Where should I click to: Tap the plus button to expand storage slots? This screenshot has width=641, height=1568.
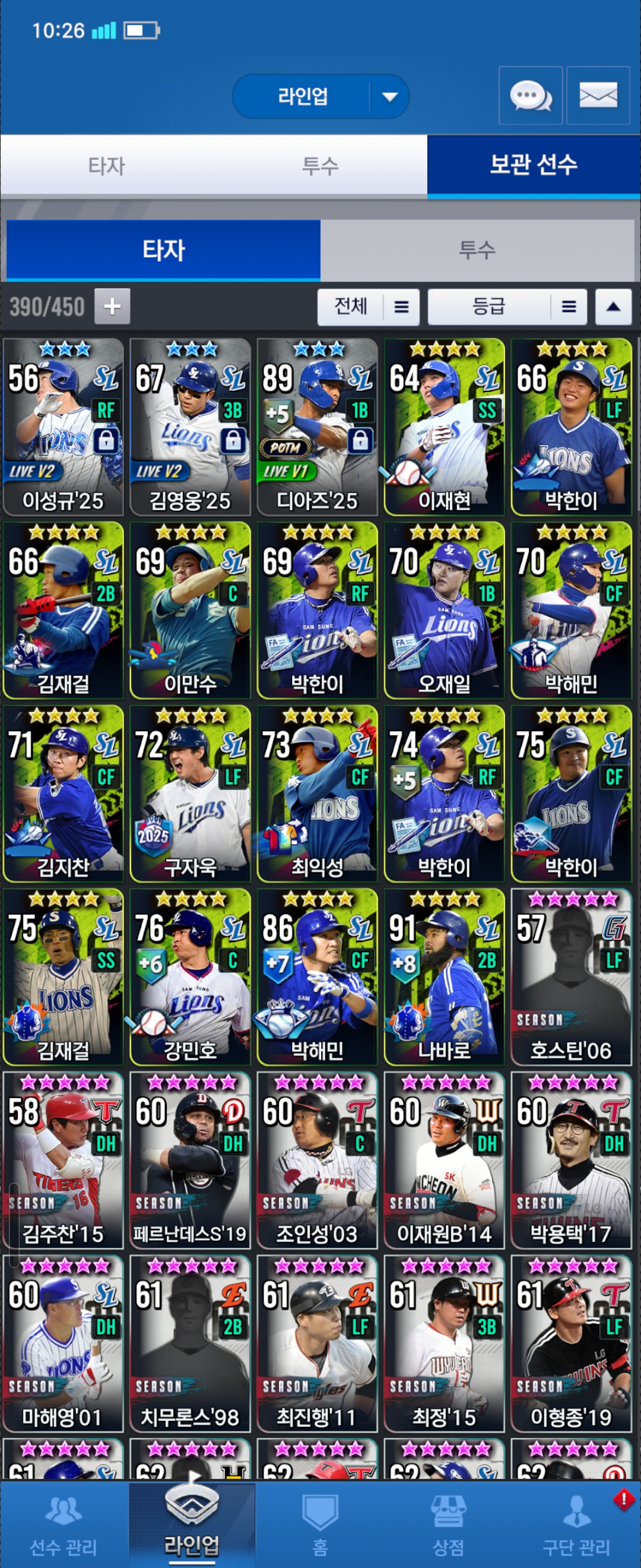point(112,306)
